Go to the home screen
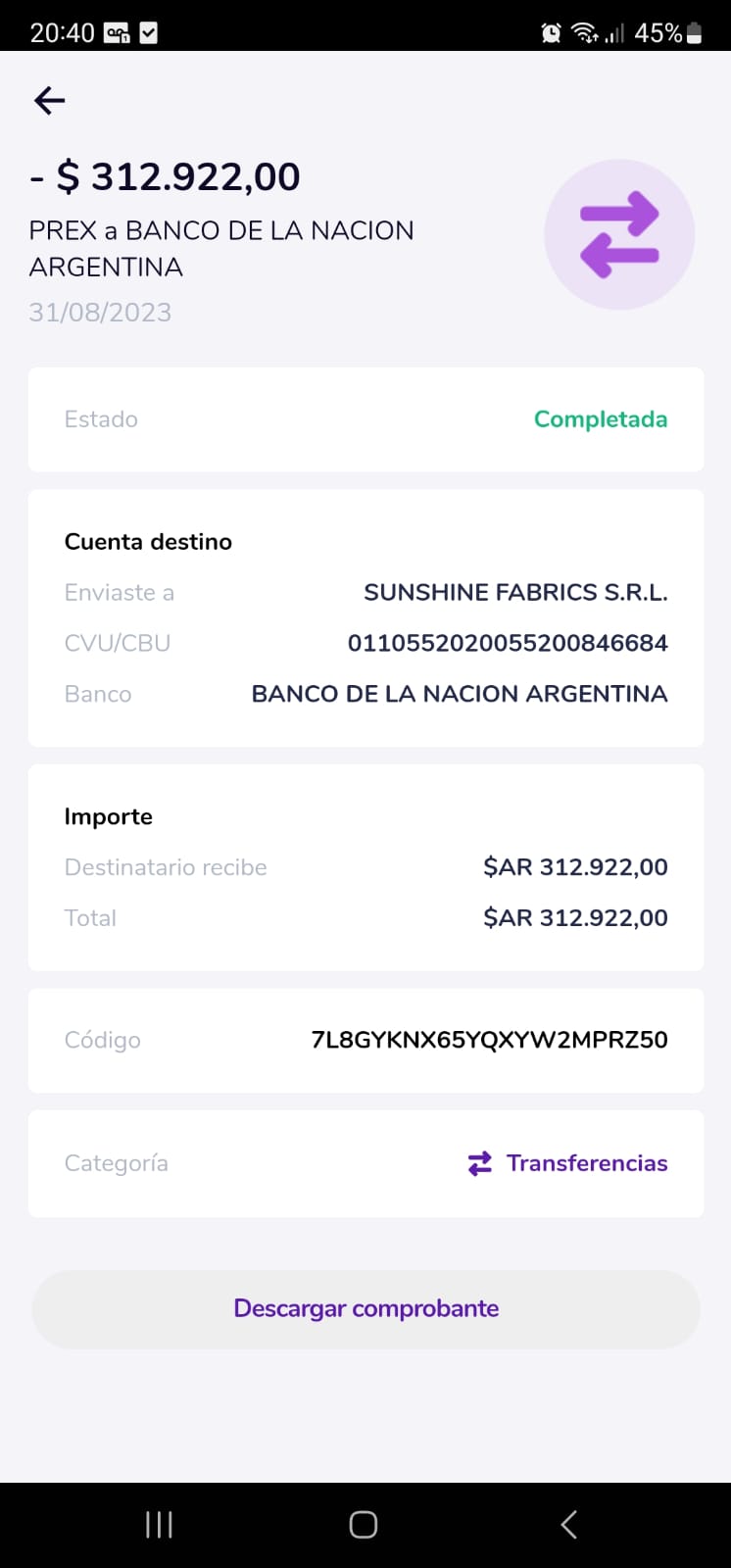 364,1524
